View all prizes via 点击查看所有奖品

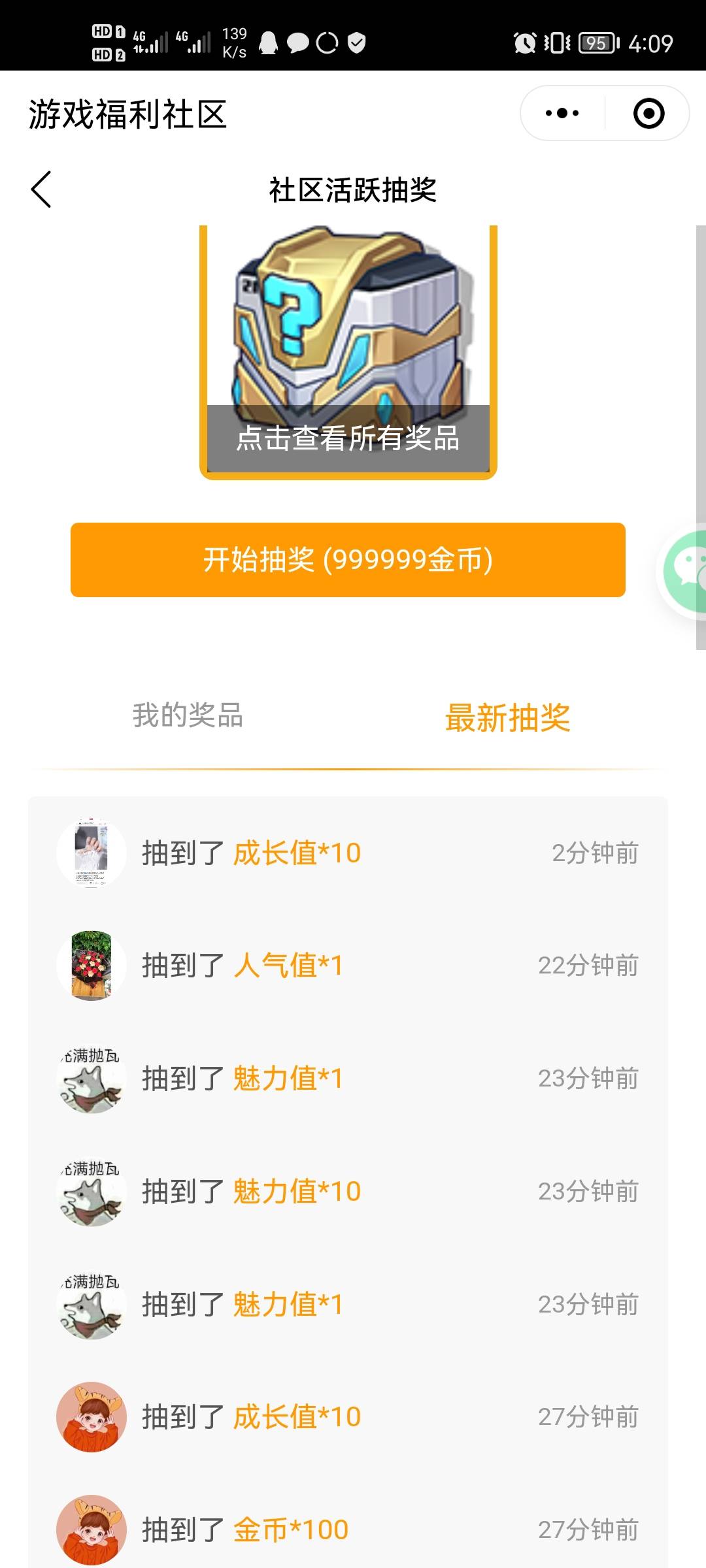pos(348,438)
